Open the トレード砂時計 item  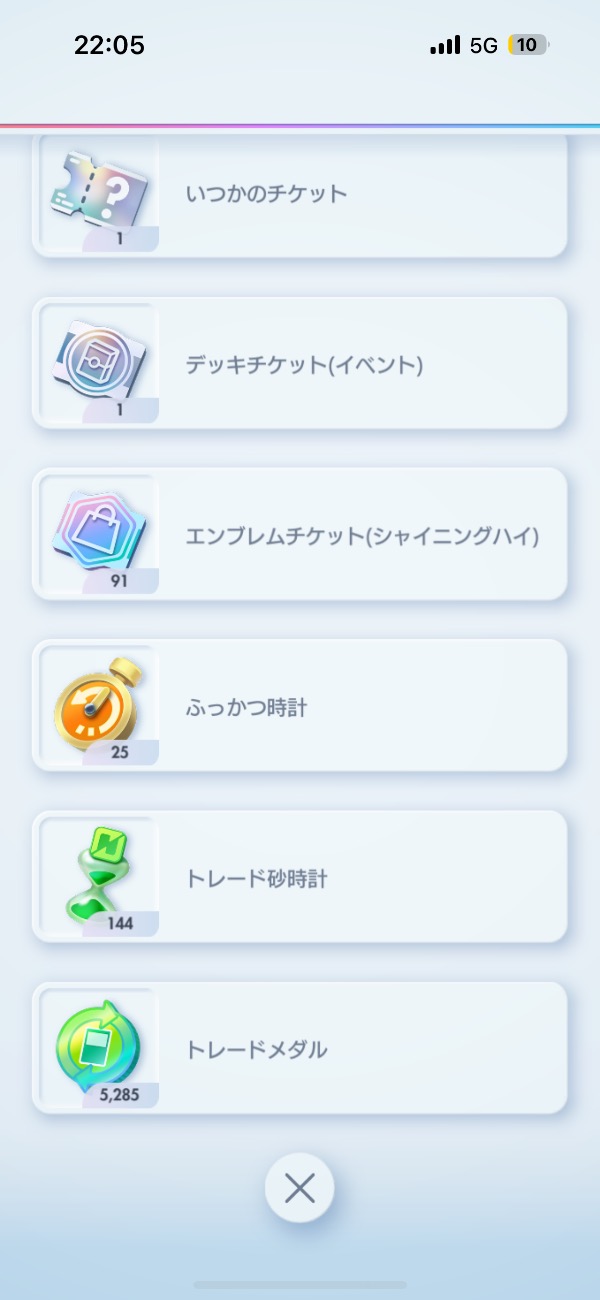300,878
